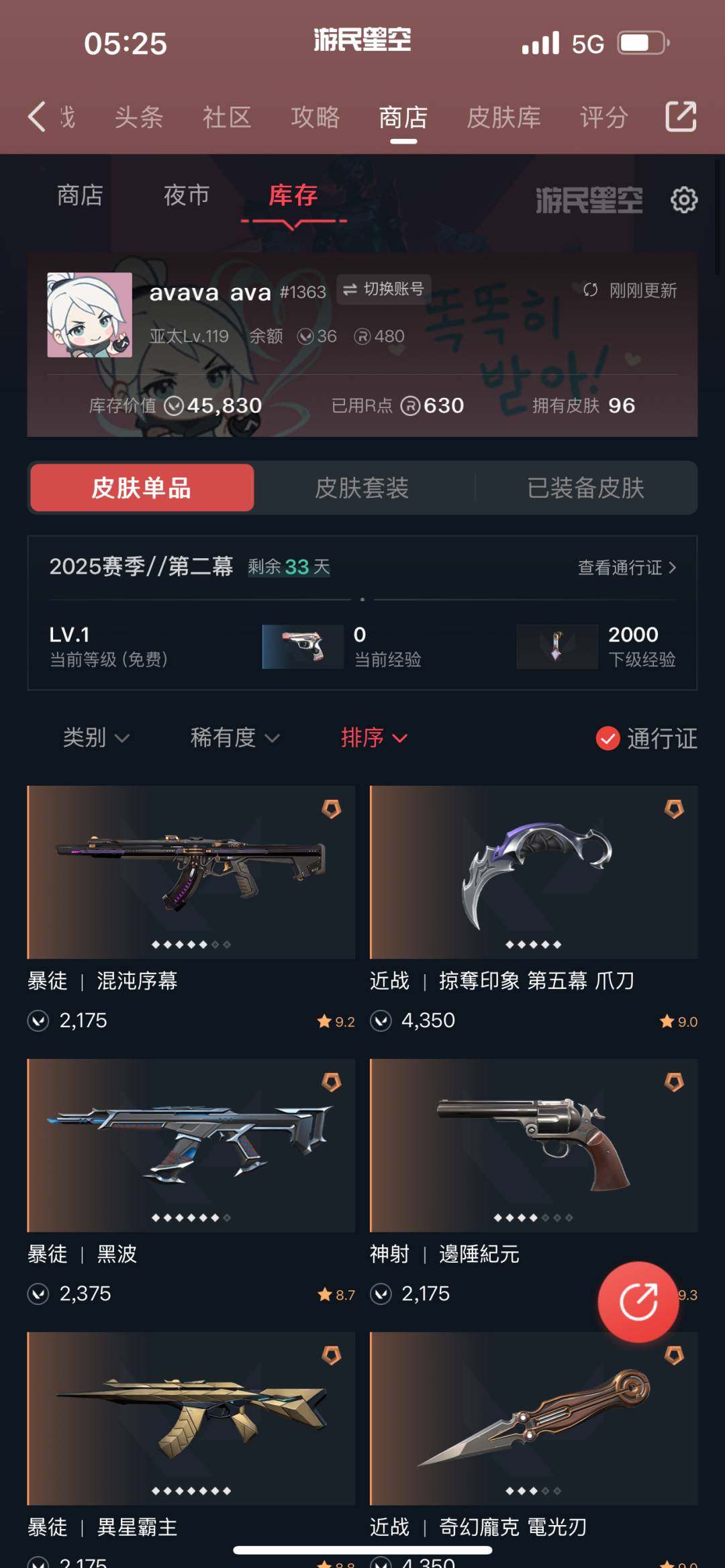Switch to 已装备皮肤 segment

click(585, 488)
